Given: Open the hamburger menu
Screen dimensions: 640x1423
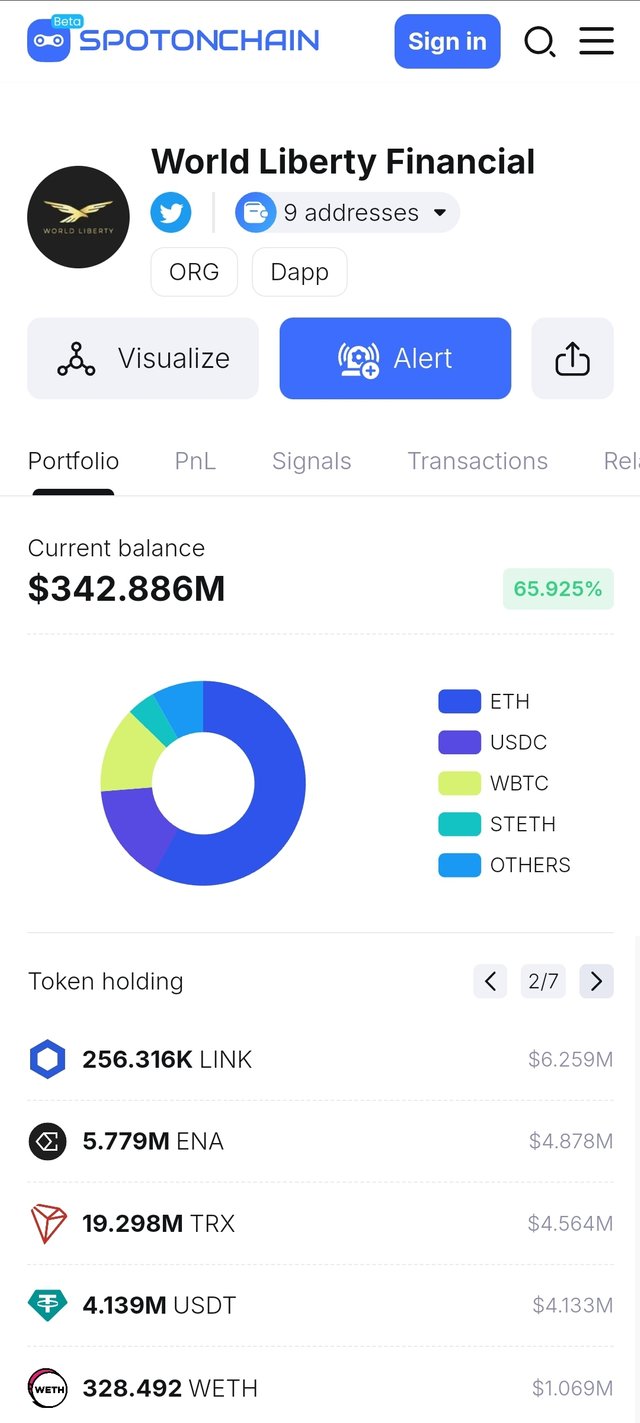Looking at the screenshot, I should pyautogui.click(x=597, y=41).
